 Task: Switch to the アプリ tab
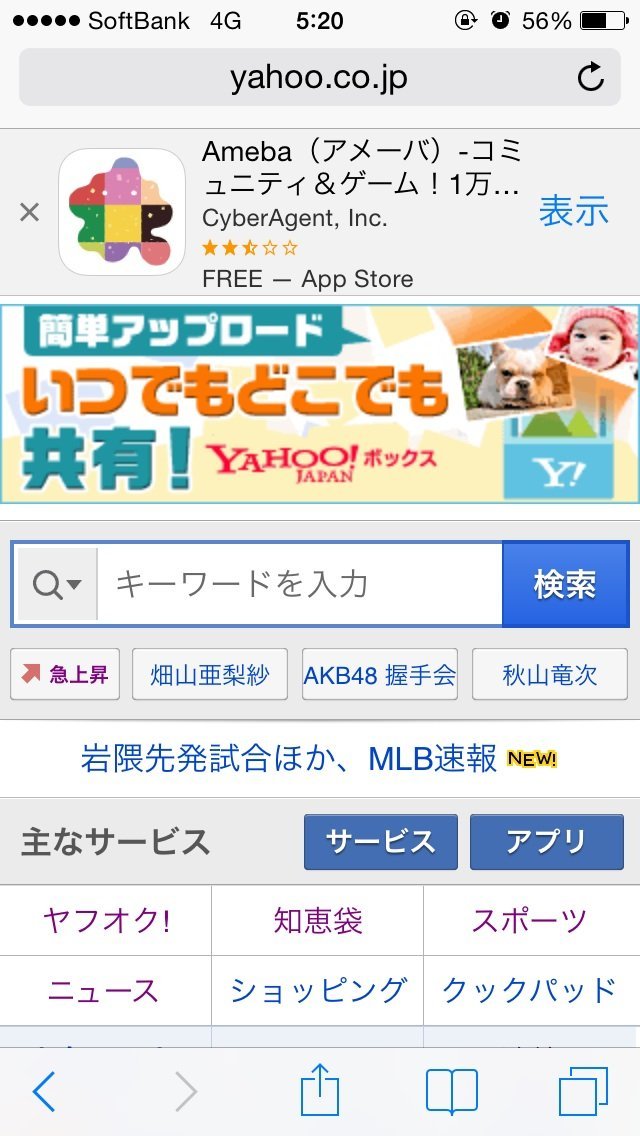coord(546,842)
